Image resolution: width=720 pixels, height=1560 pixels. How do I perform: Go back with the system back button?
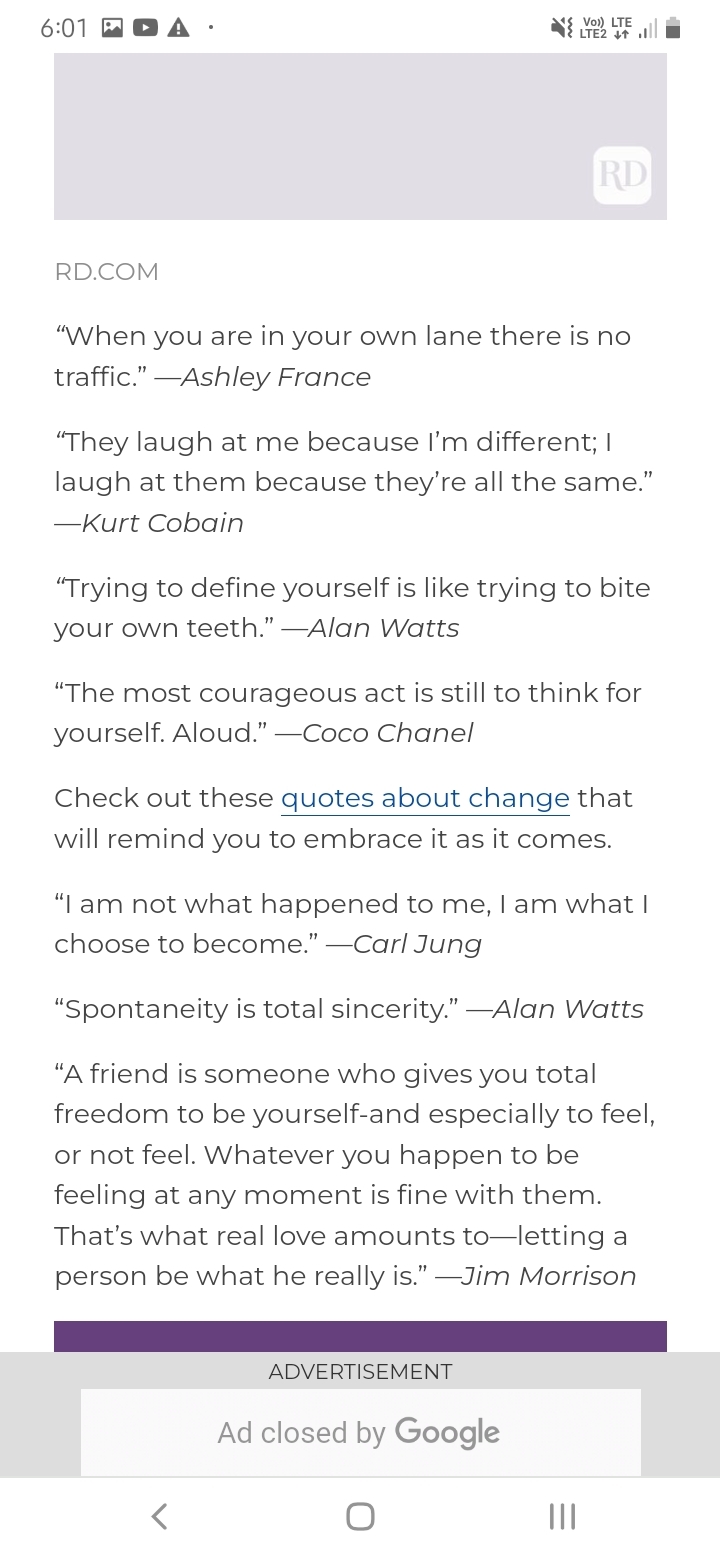point(159,1517)
